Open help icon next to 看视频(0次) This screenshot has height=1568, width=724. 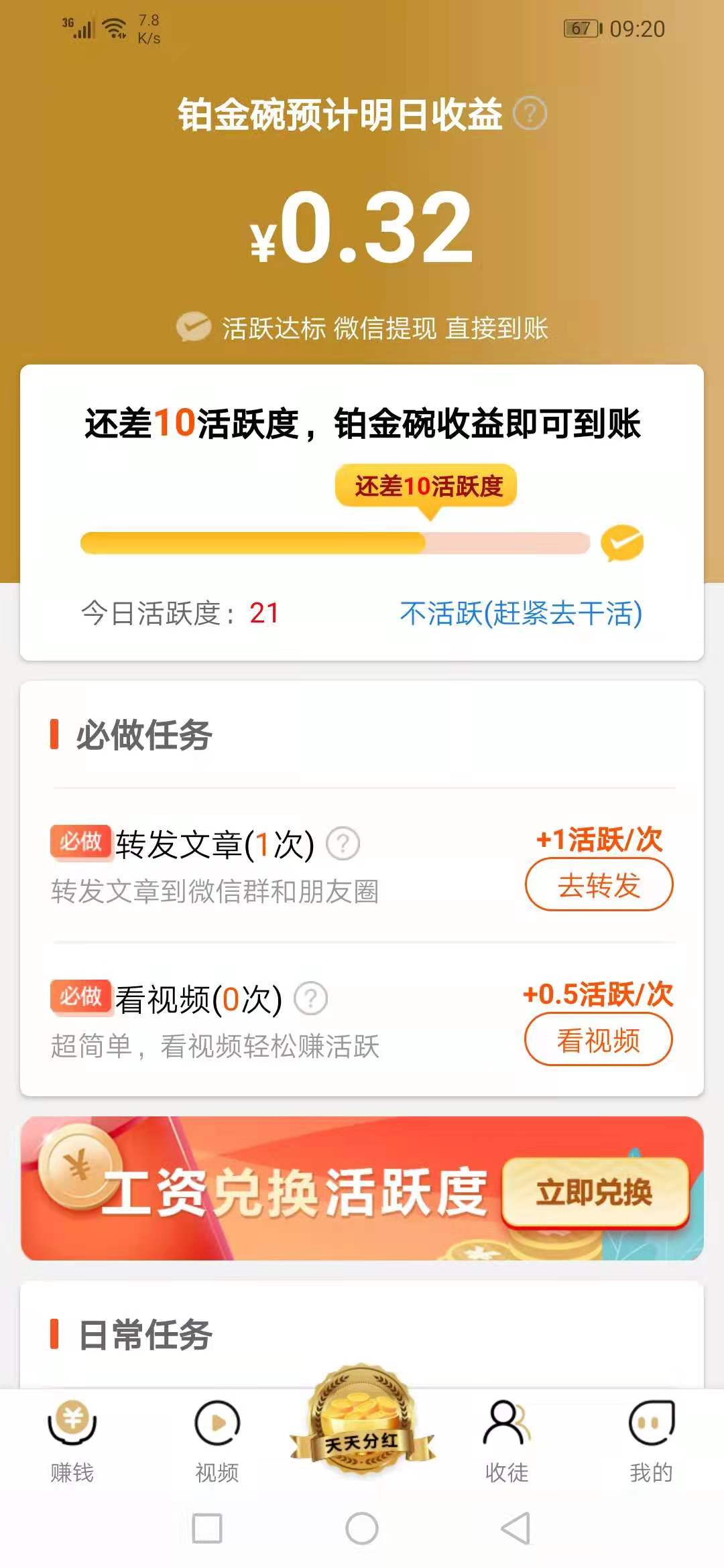point(310,999)
